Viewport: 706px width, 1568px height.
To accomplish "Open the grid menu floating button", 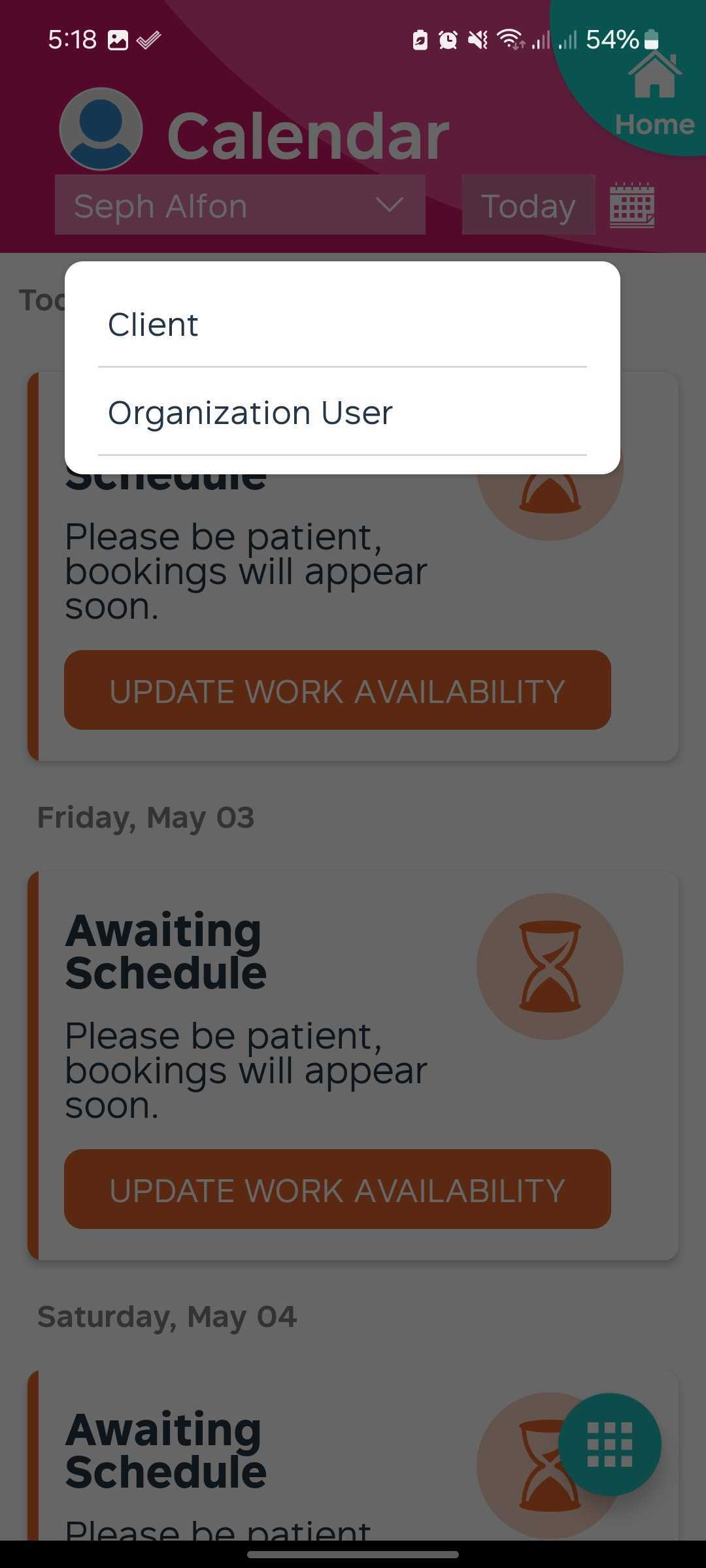I will (609, 1445).
